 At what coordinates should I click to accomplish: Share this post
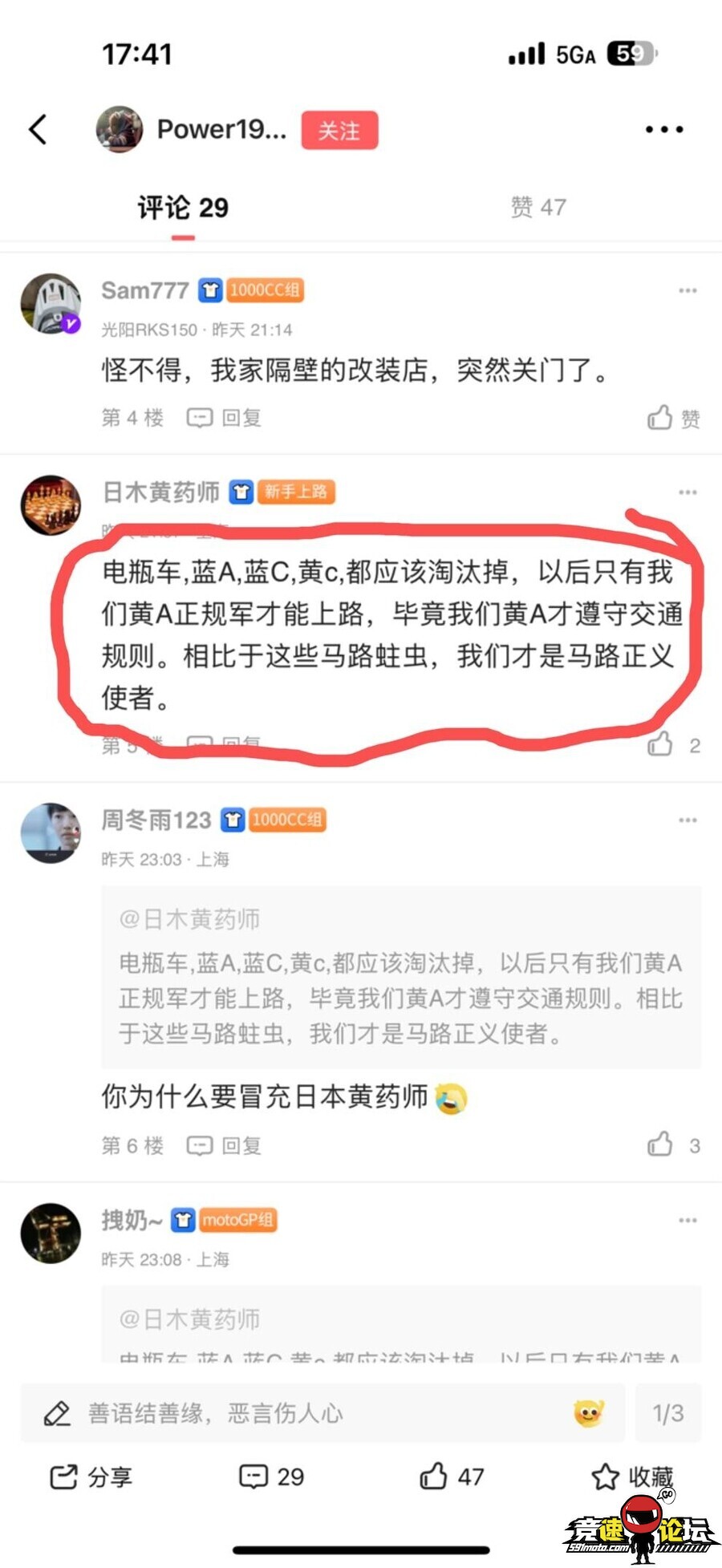coord(91,1477)
